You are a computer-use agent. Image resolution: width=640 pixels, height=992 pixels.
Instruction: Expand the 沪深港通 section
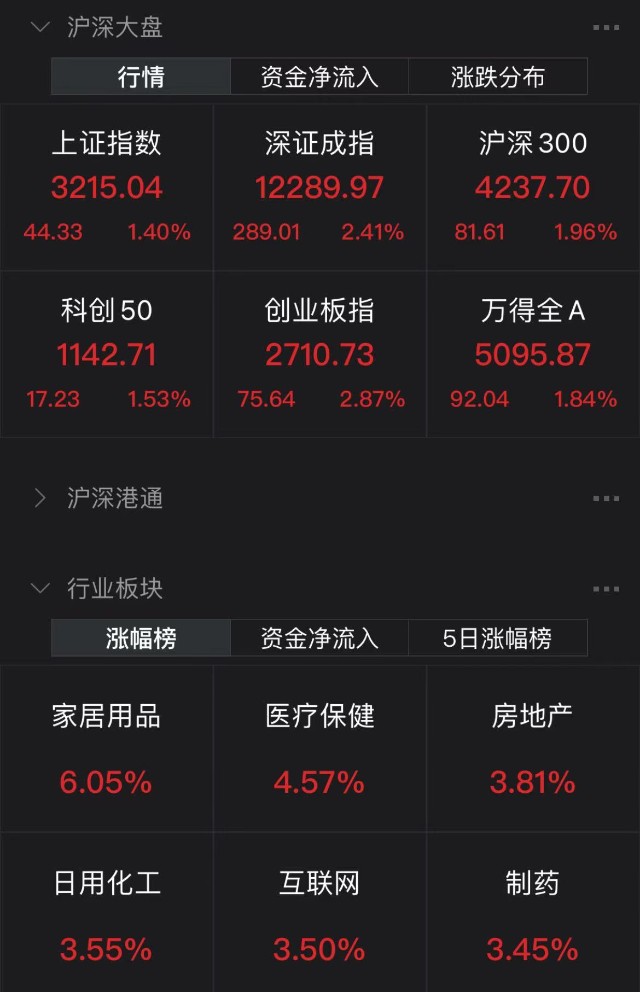pyautogui.click(x=40, y=498)
